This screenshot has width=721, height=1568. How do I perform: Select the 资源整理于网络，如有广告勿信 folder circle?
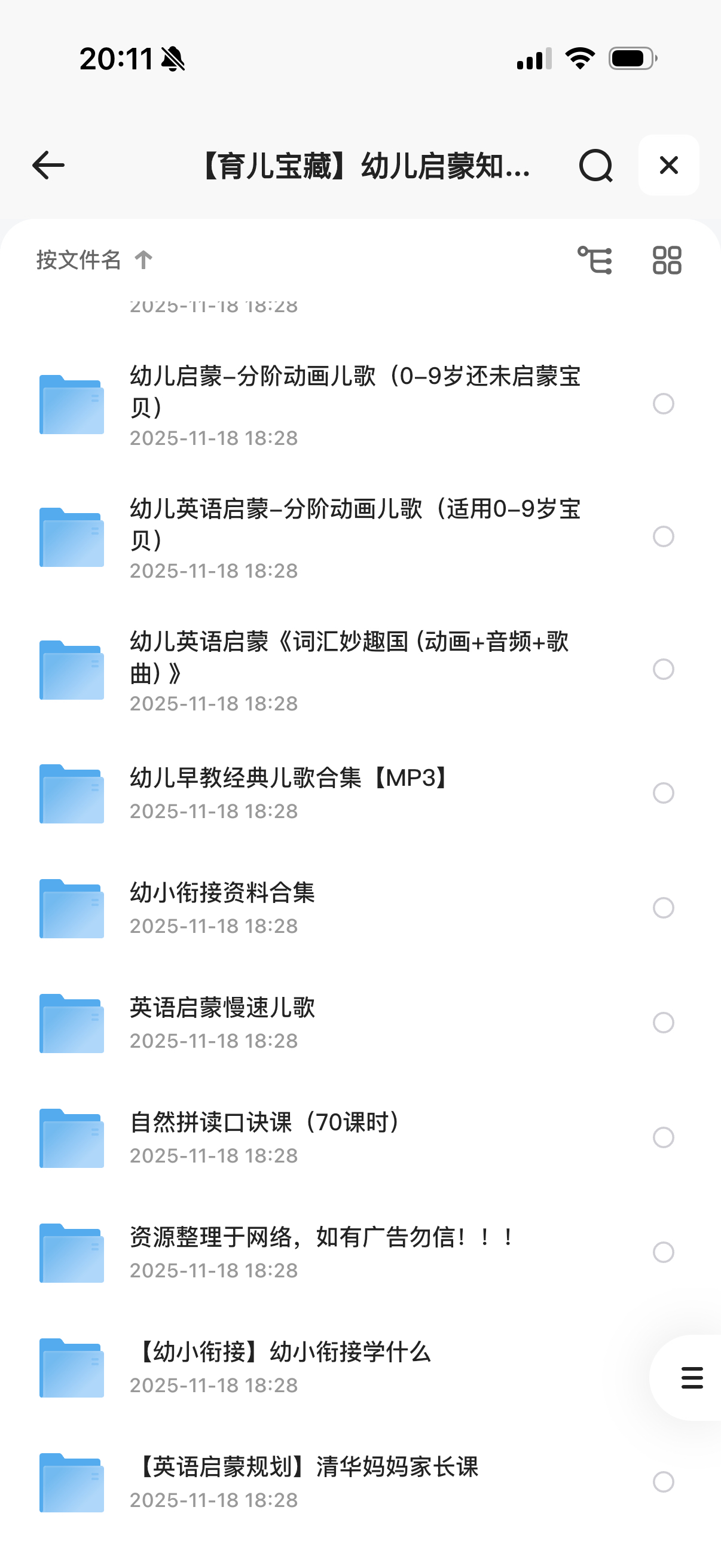[663, 1252]
